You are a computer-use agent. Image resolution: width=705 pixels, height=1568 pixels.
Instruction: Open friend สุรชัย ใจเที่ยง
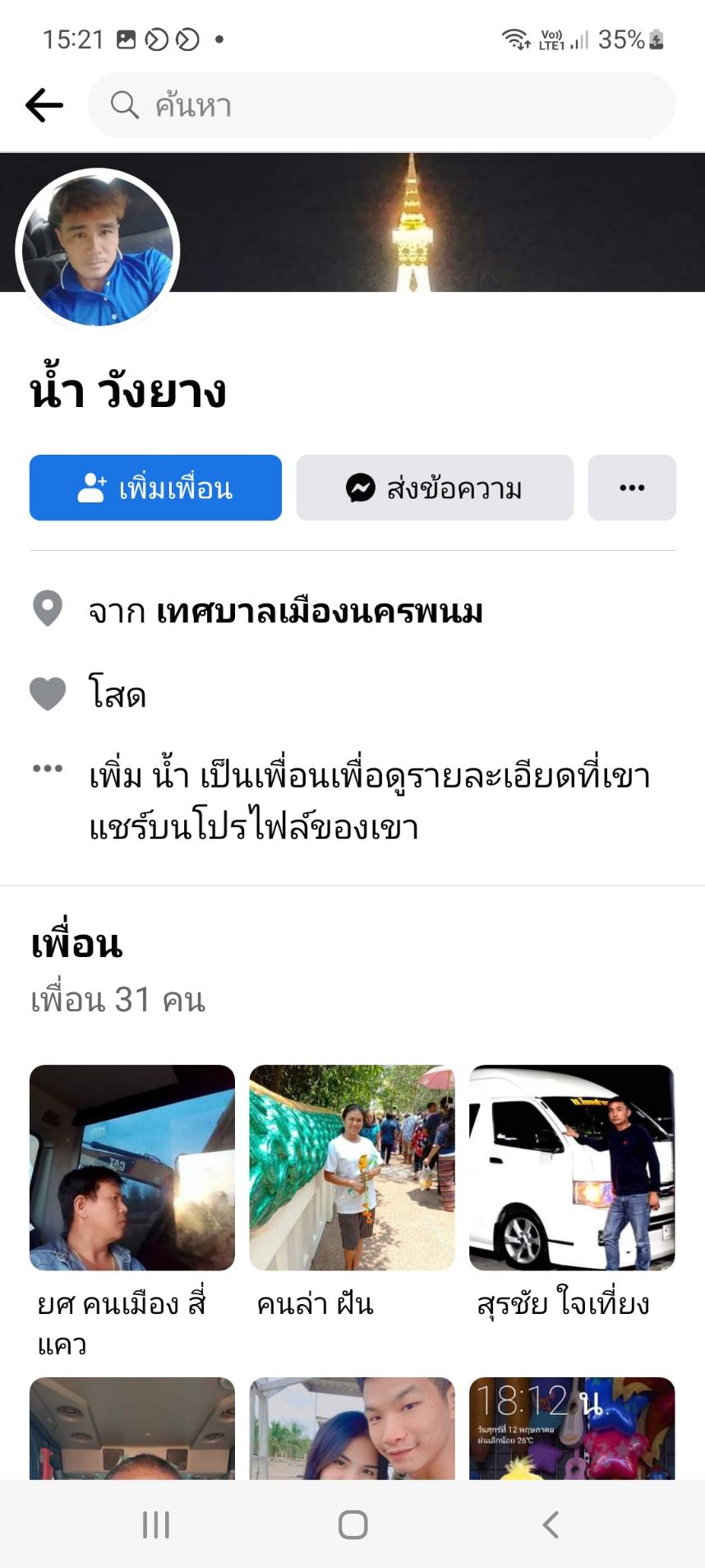coord(572,1168)
